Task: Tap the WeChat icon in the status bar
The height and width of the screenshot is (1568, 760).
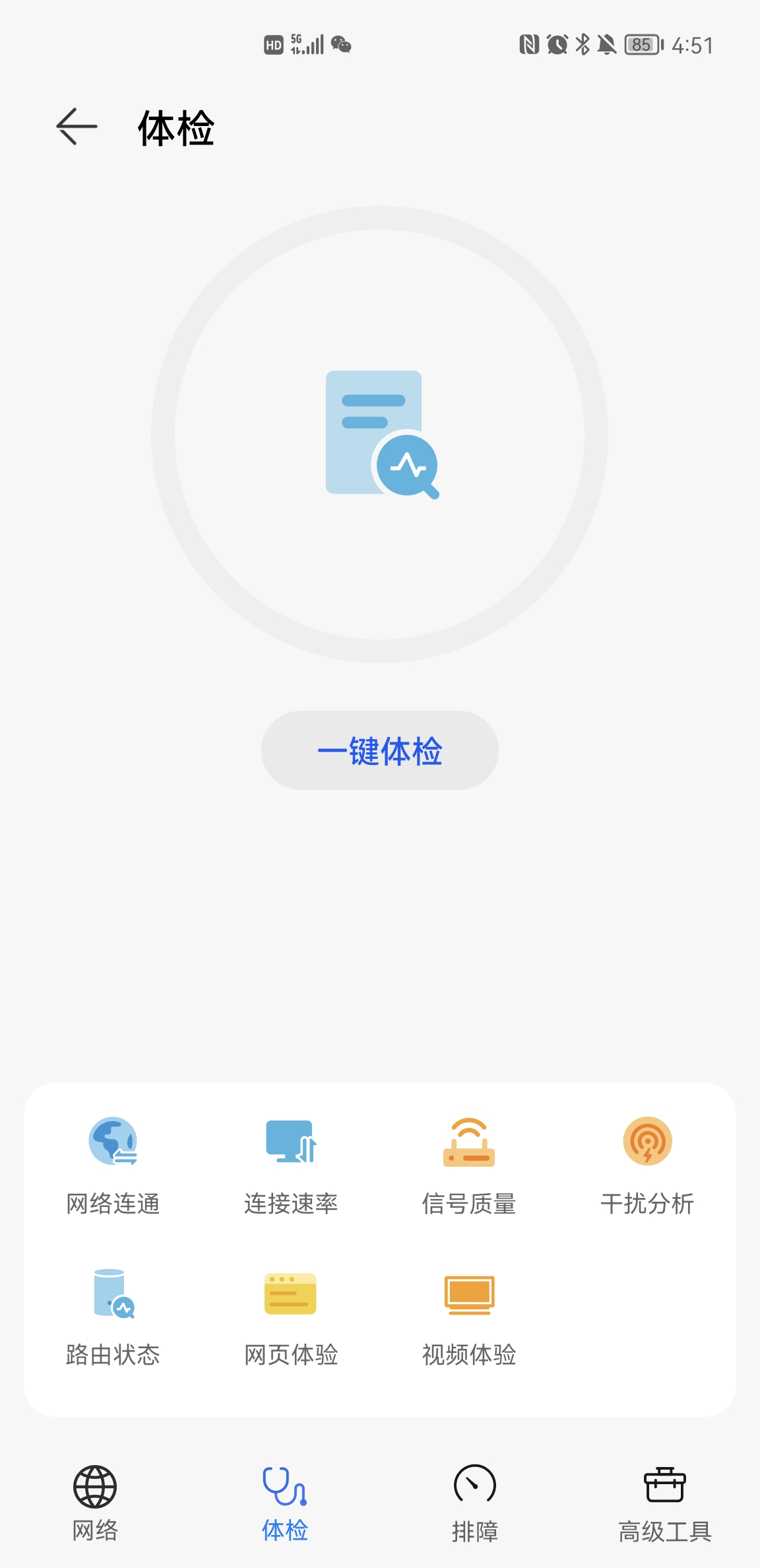Action: click(339, 45)
